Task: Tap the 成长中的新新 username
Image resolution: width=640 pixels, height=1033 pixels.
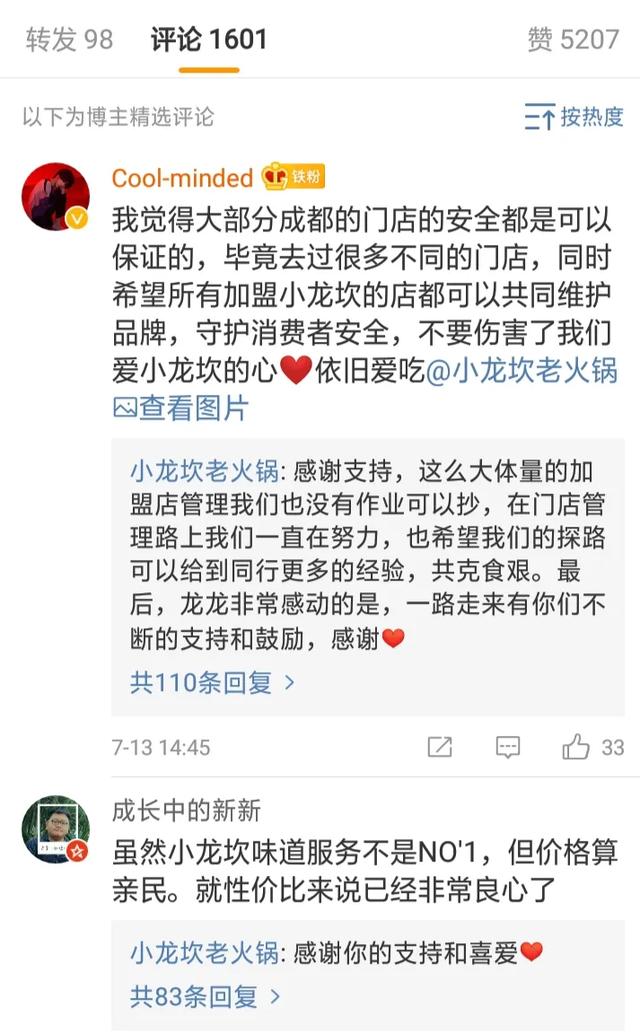Action: [186, 810]
